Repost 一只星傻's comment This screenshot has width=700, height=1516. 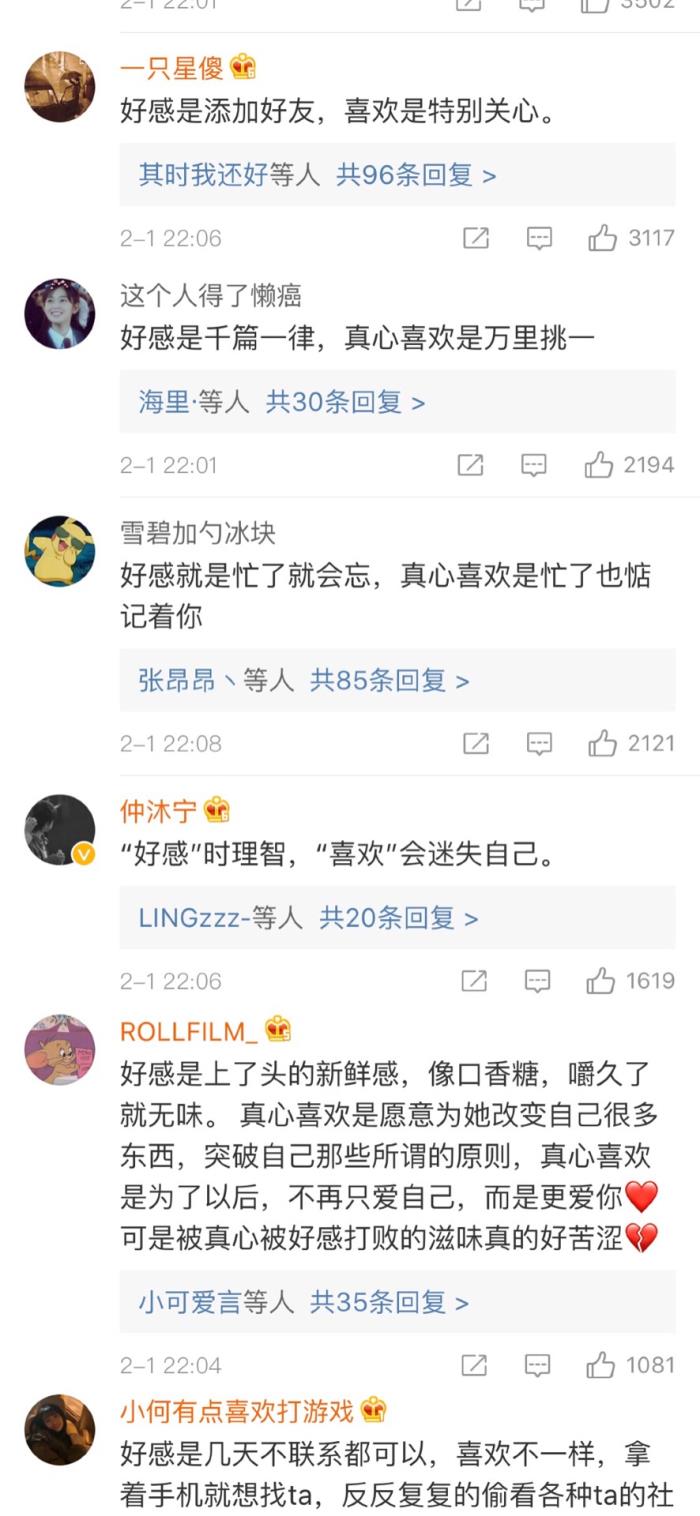(476, 238)
